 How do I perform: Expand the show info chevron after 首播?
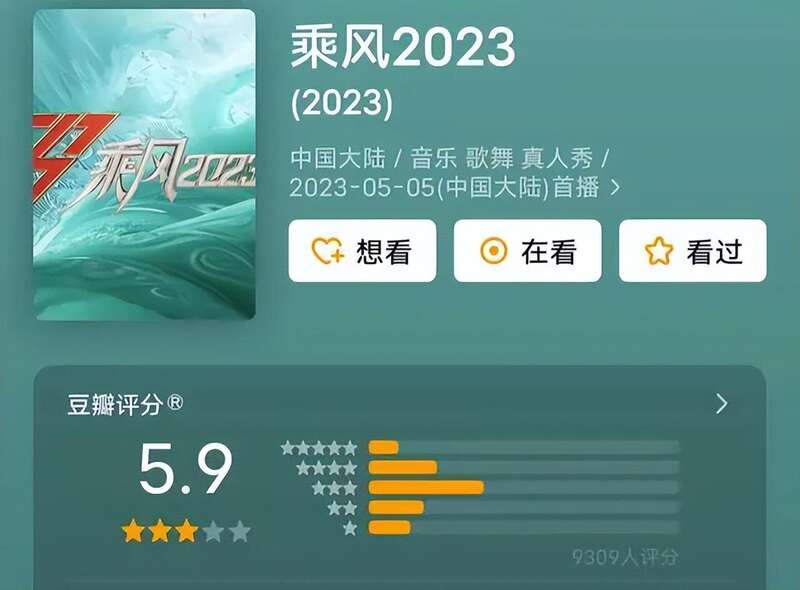point(615,187)
